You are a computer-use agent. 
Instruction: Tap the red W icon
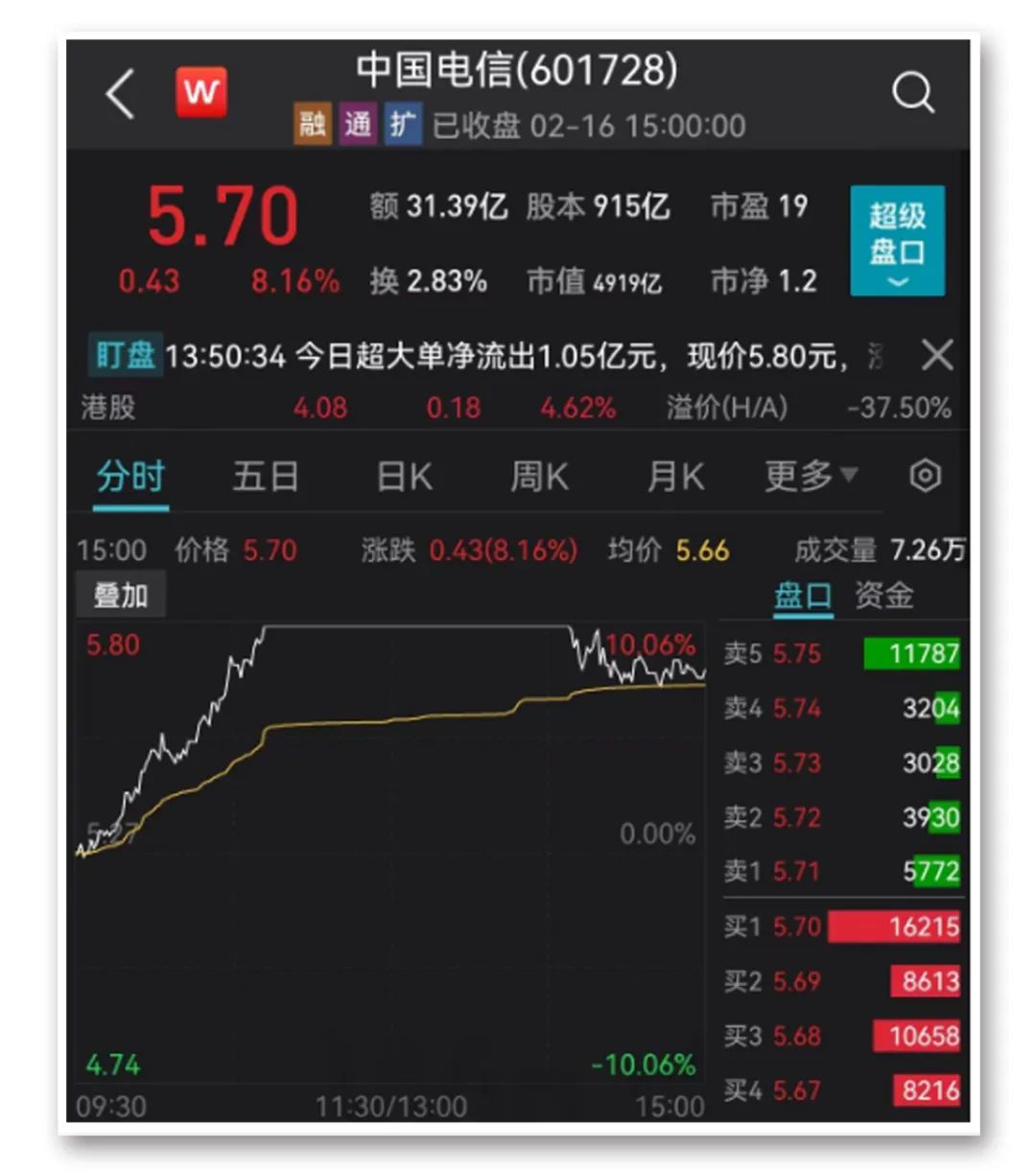point(201,93)
